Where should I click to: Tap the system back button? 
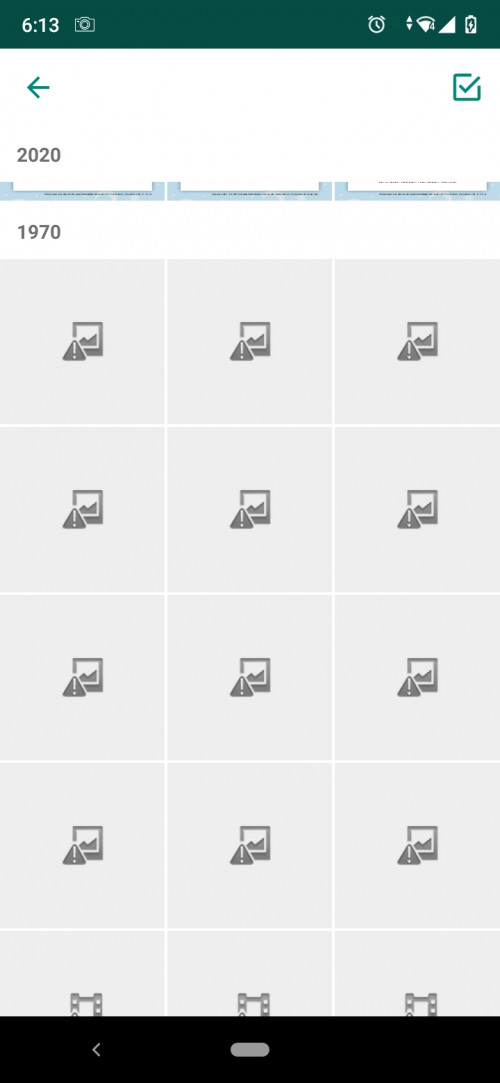pos(97,1050)
